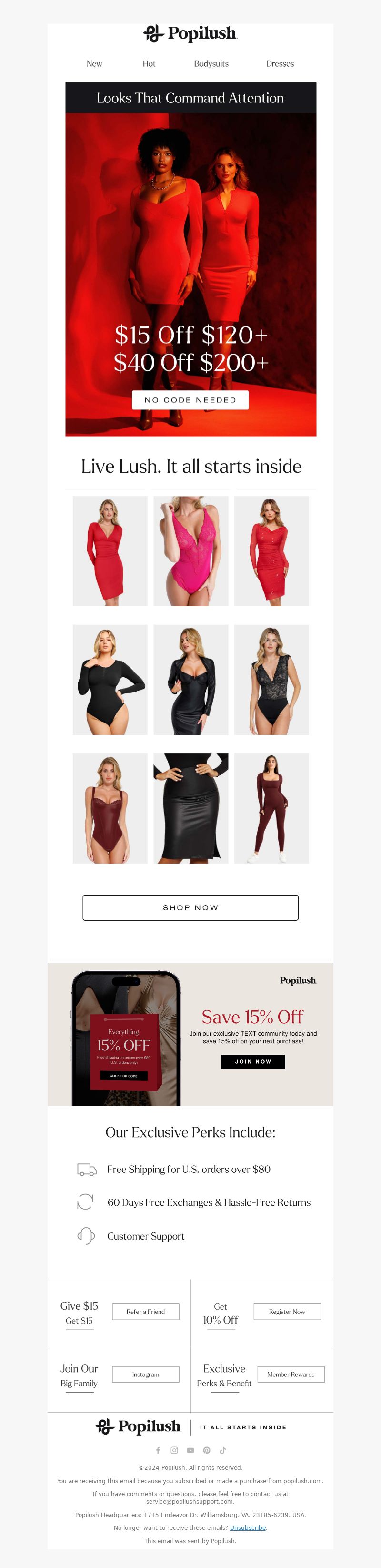Tap the No Code Needed button
Screen dimensions: 381x1568
[x=190, y=400]
